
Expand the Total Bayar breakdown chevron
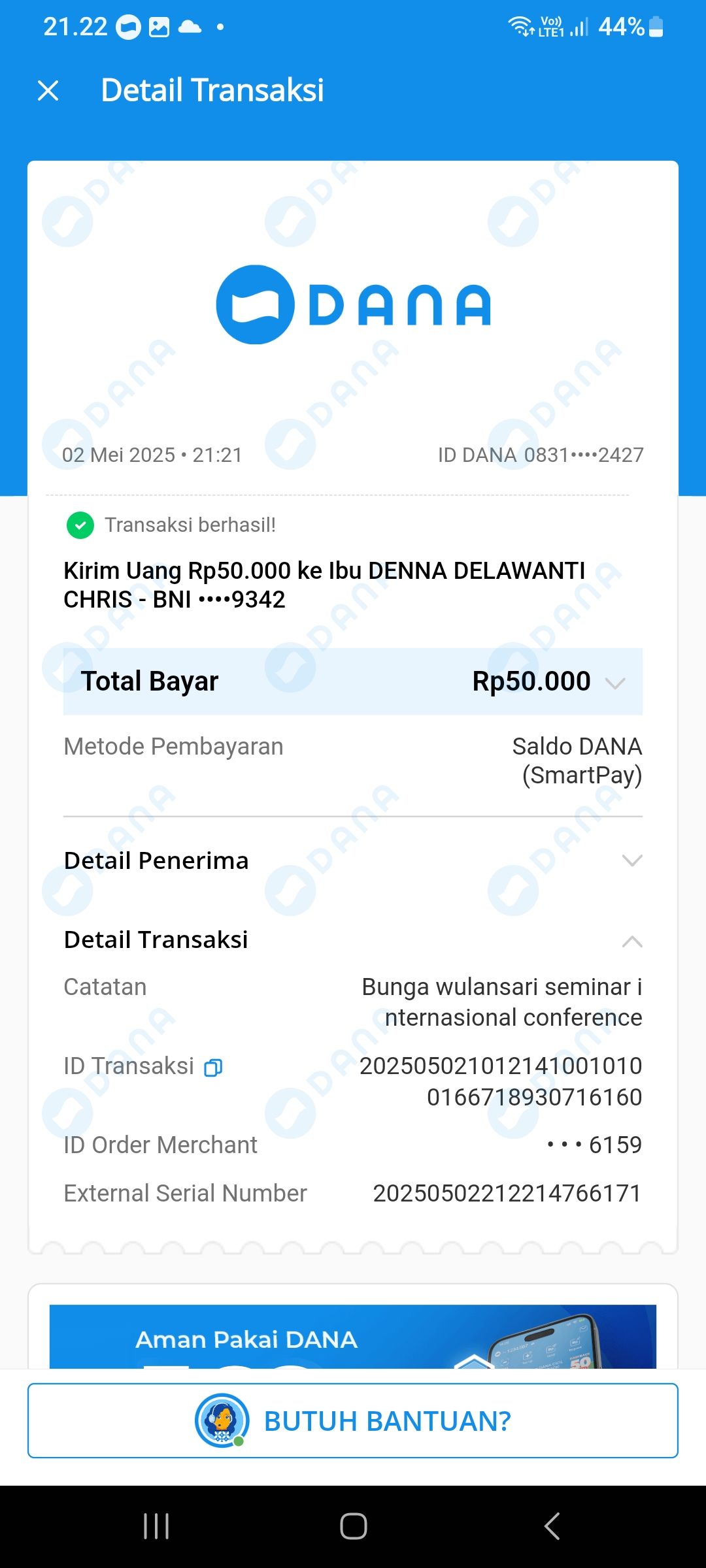pos(615,683)
